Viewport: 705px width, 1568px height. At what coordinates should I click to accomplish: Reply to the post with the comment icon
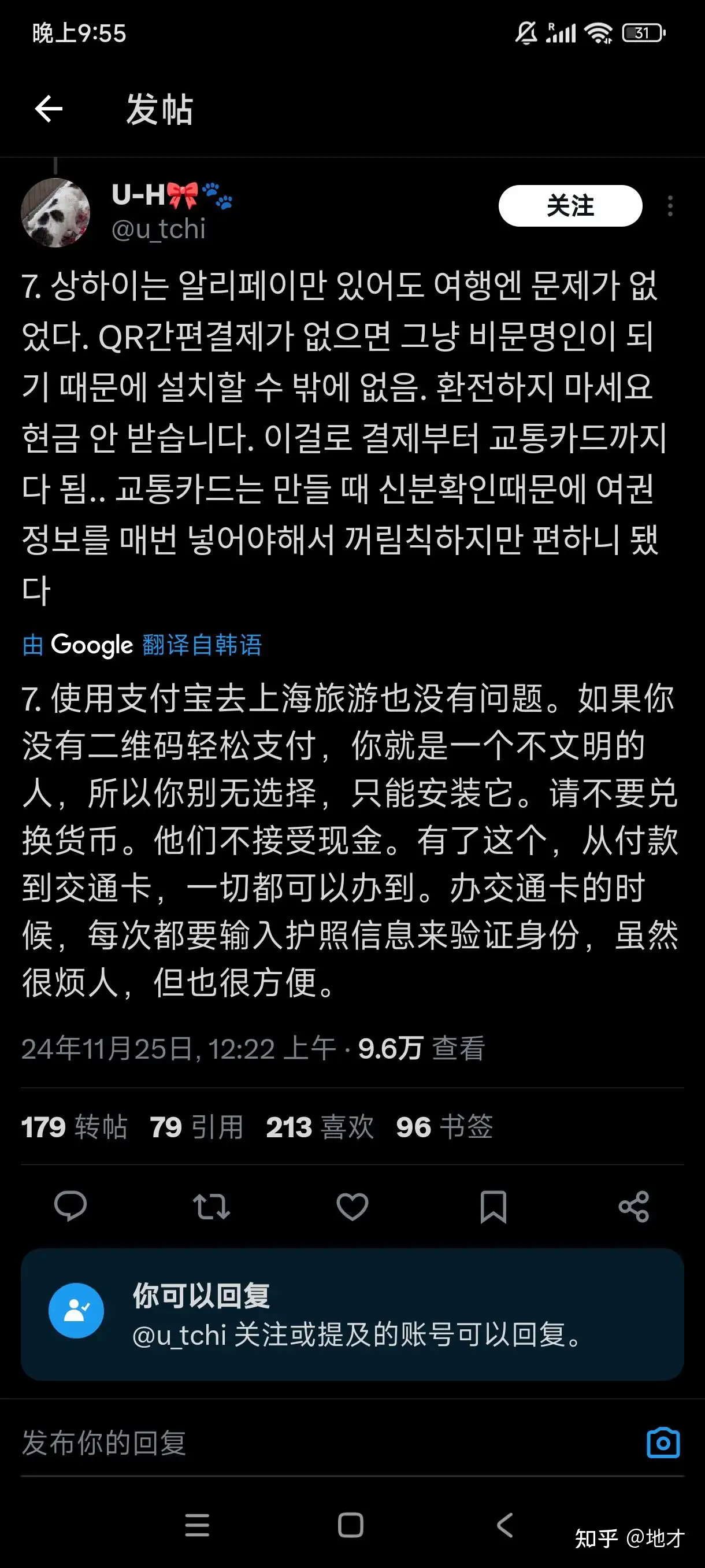click(x=70, y=1206)
